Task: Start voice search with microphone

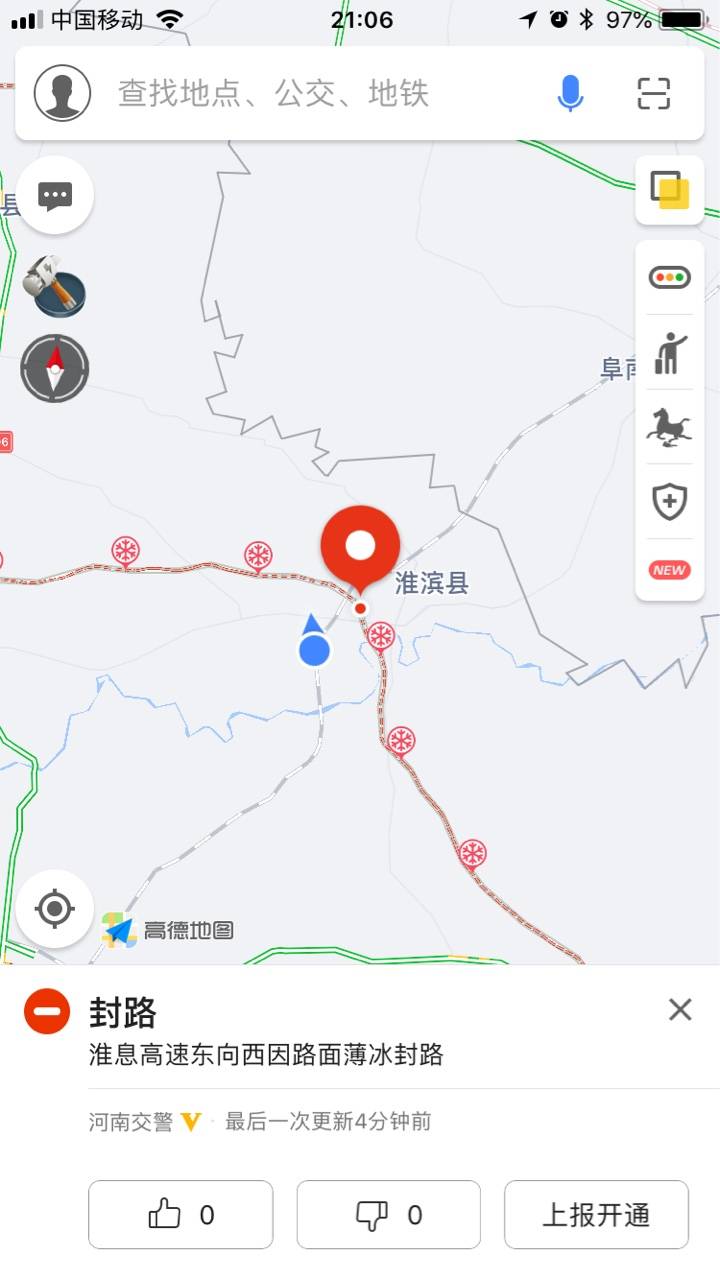Action: point(570,94)
